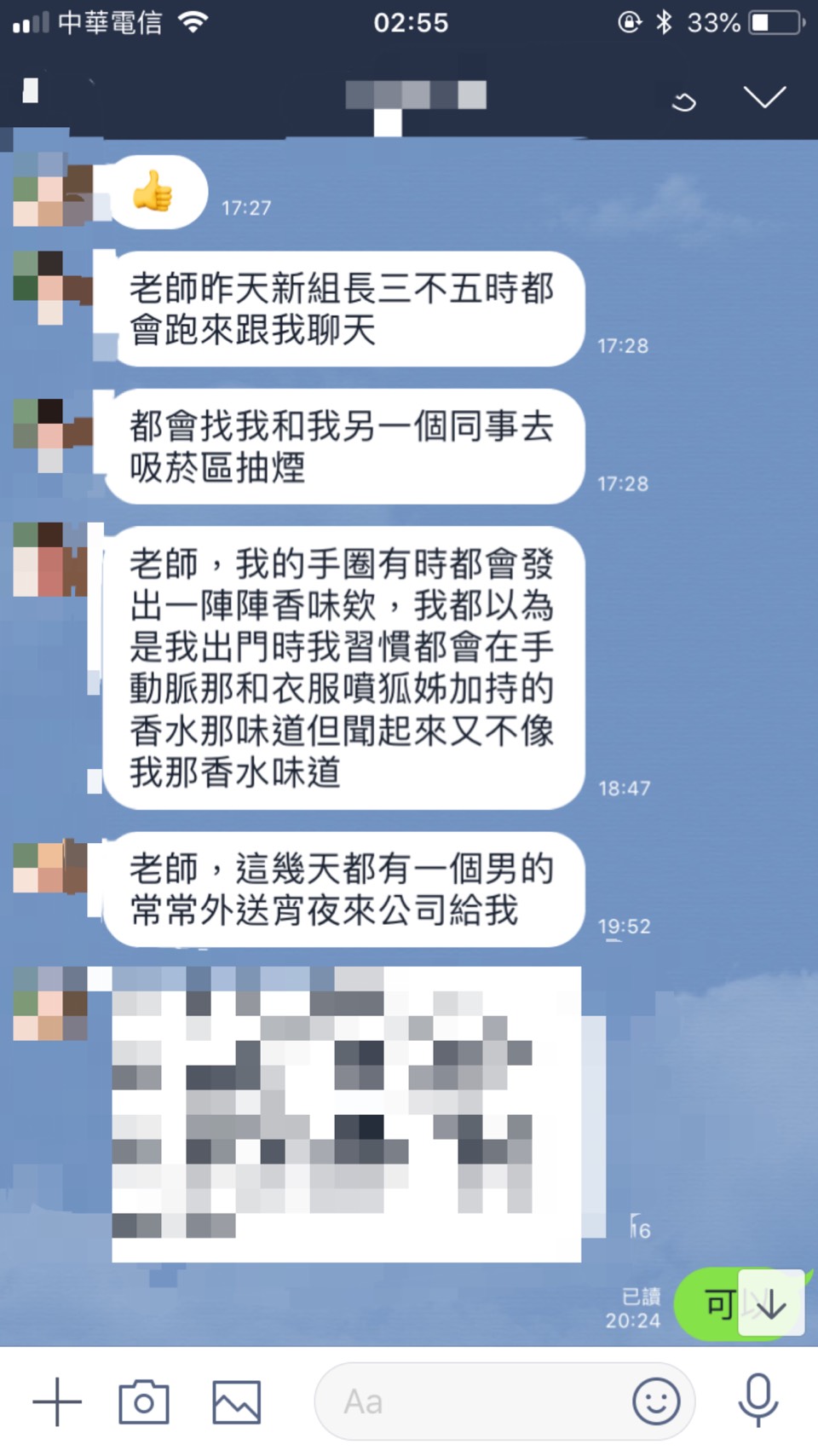Jump to latest message arrow button
818x1456 pixels.
click(x=771, y=1303)
